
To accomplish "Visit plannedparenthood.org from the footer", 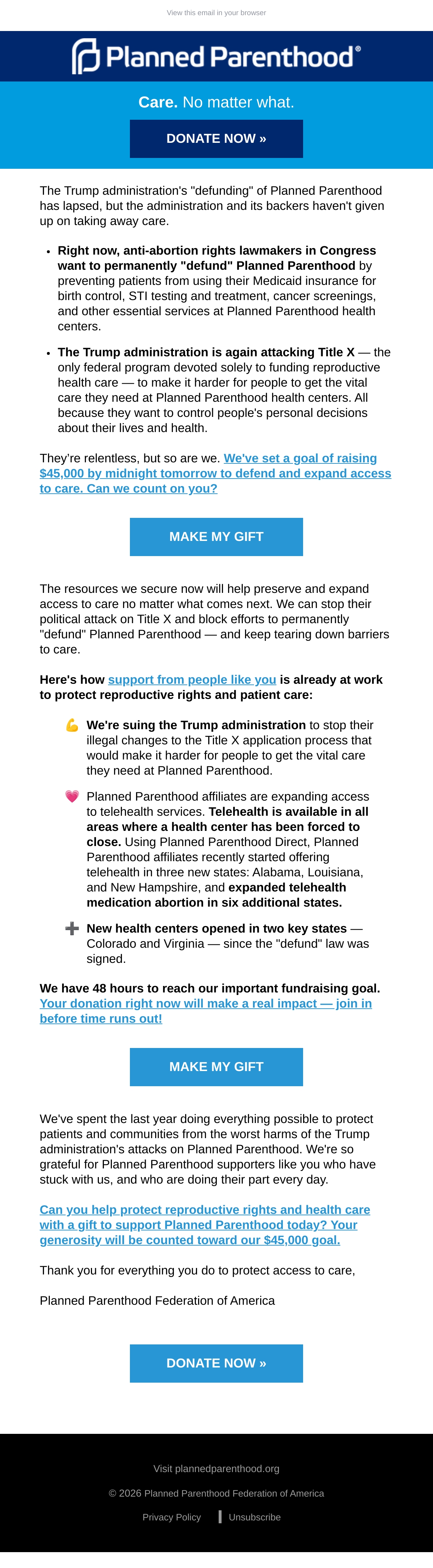I will (x=216, y=1469).
